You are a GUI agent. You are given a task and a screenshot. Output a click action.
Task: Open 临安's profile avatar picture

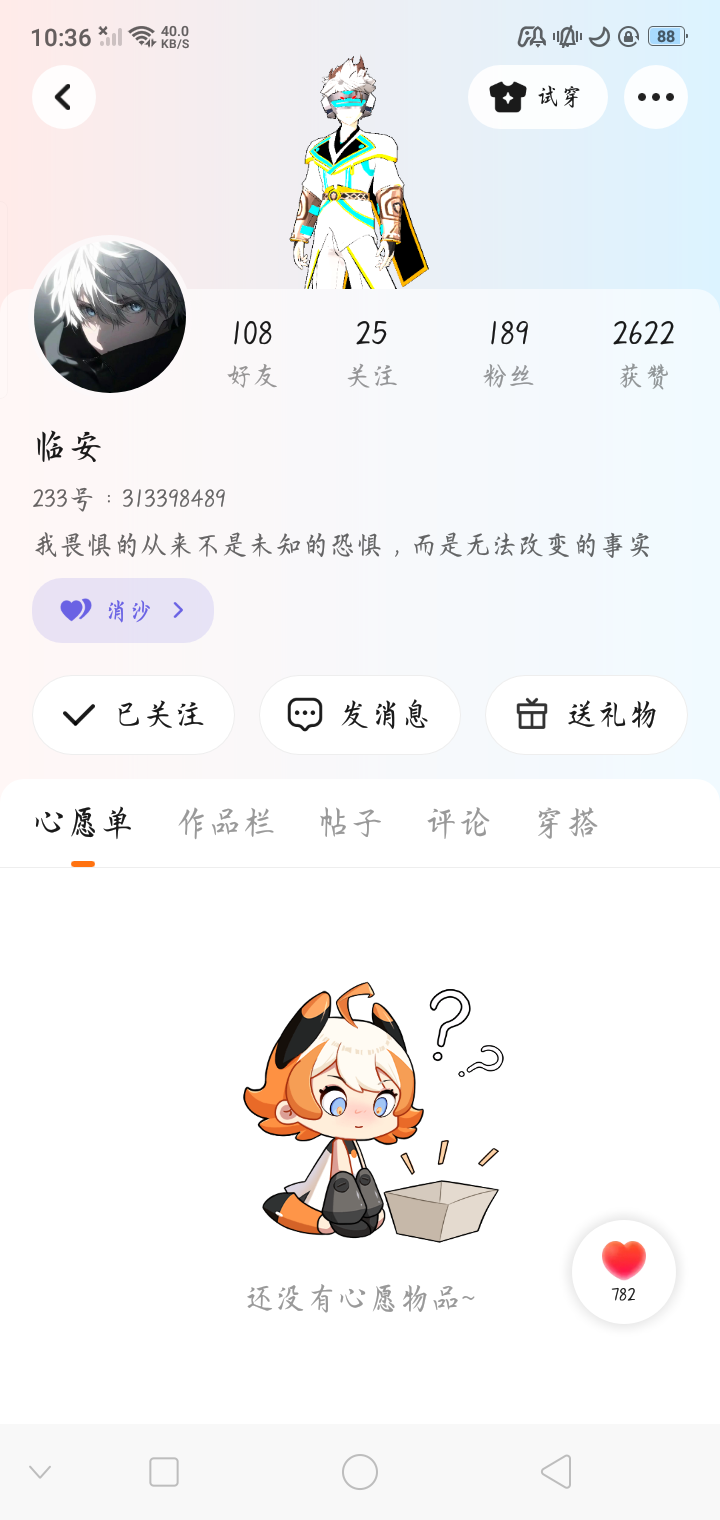(110, 316)
